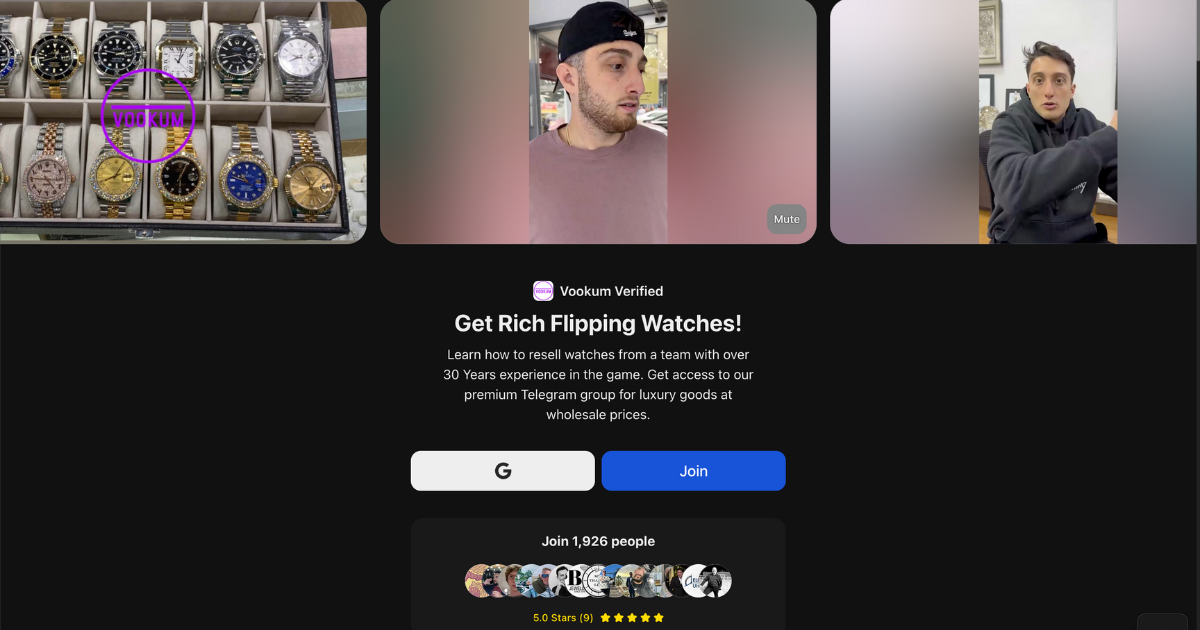Open video of man in hoodie
The width and height of the screenshot is (1200, 630).
1014,120
